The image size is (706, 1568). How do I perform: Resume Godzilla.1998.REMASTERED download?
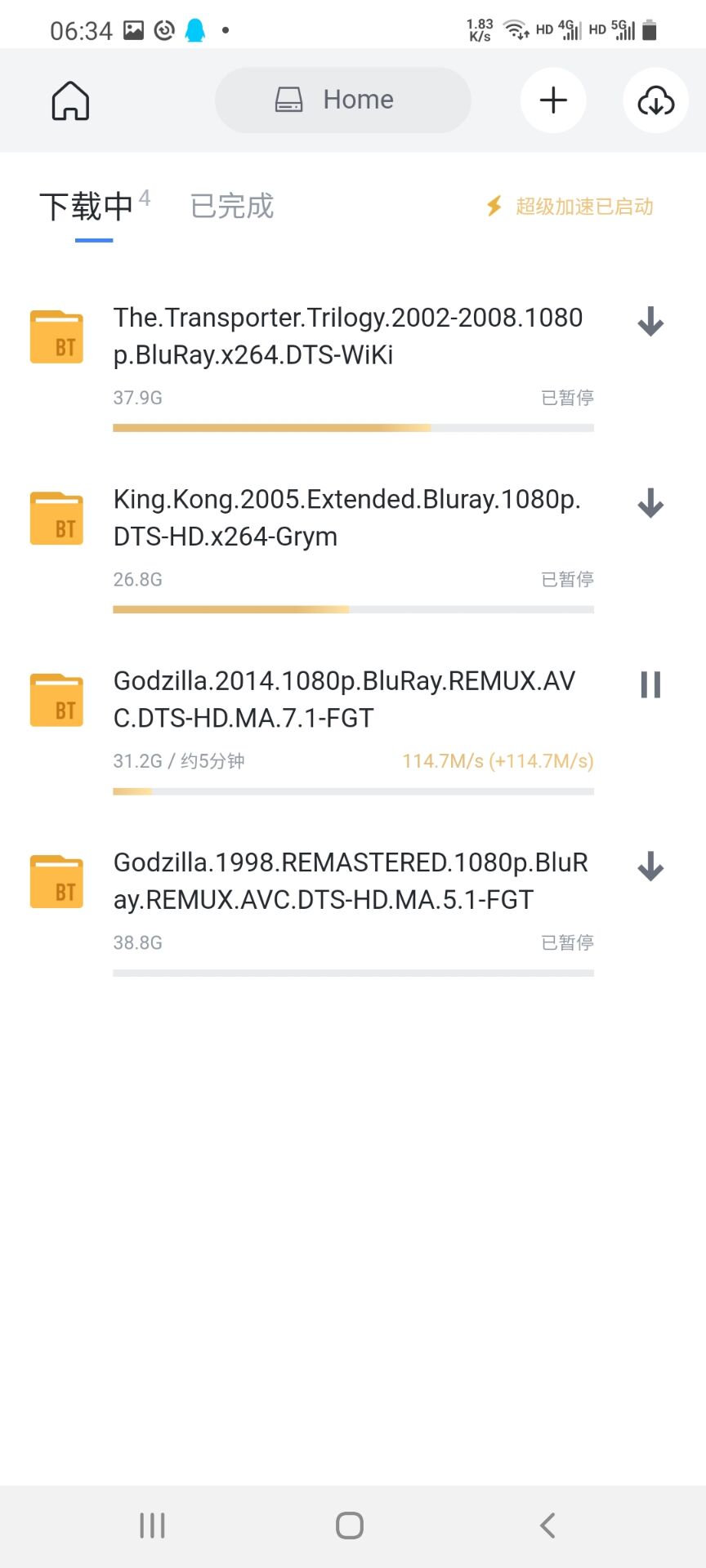[650, 866]
